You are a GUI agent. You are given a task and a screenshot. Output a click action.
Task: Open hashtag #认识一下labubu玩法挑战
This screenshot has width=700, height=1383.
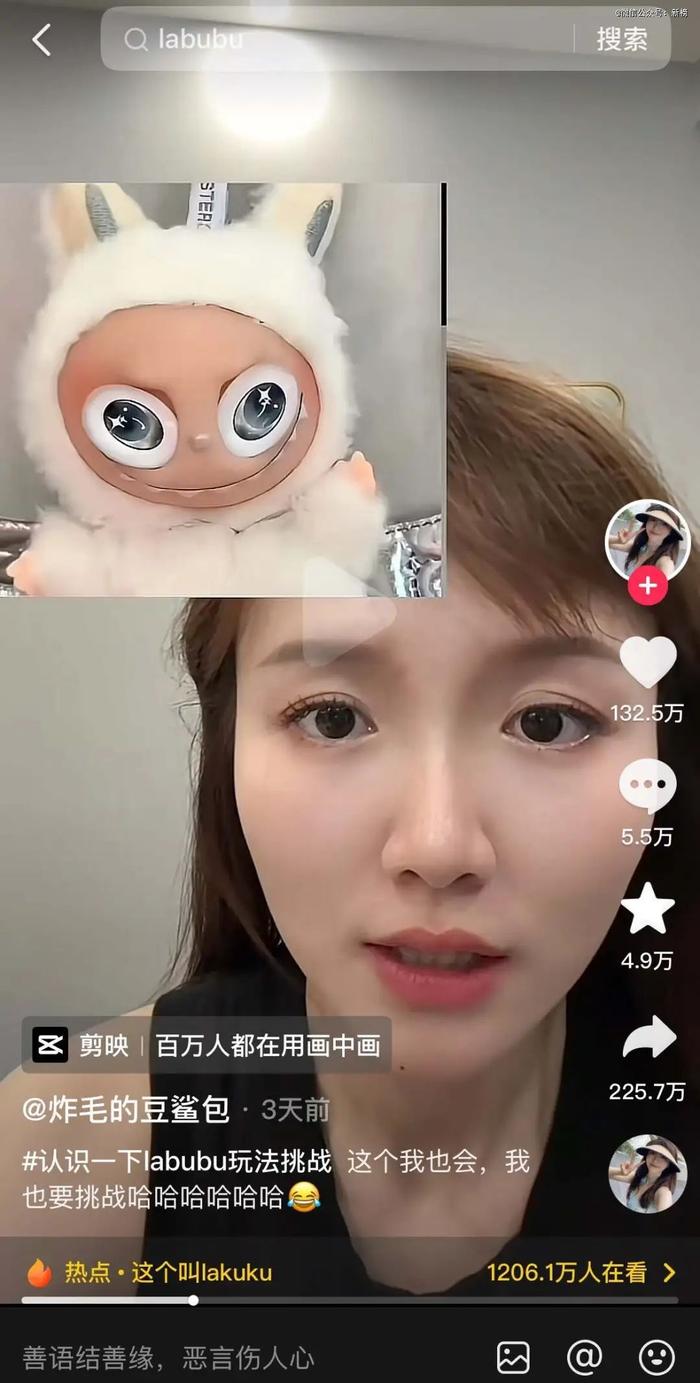tap(177, 1162)
